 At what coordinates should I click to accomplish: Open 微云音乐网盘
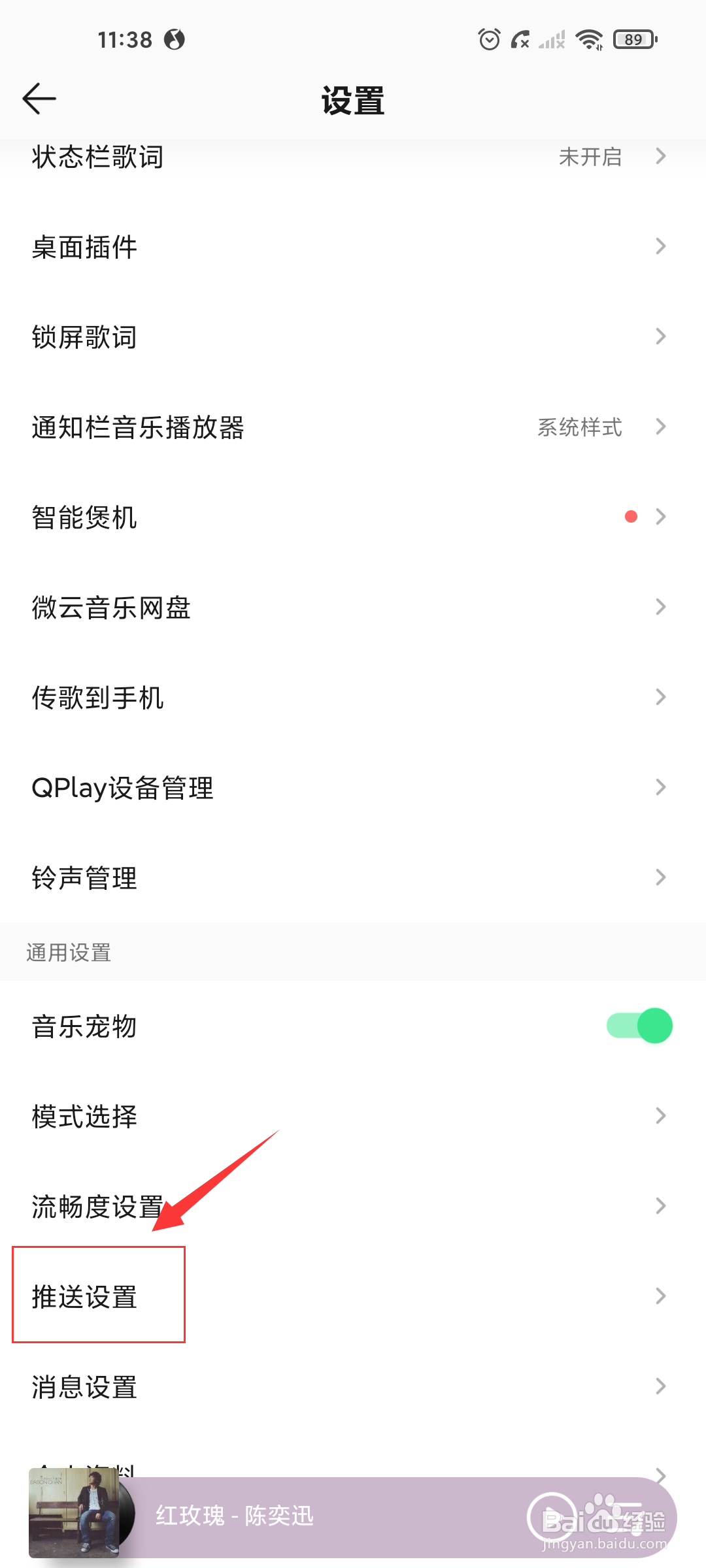pos(353,608)
